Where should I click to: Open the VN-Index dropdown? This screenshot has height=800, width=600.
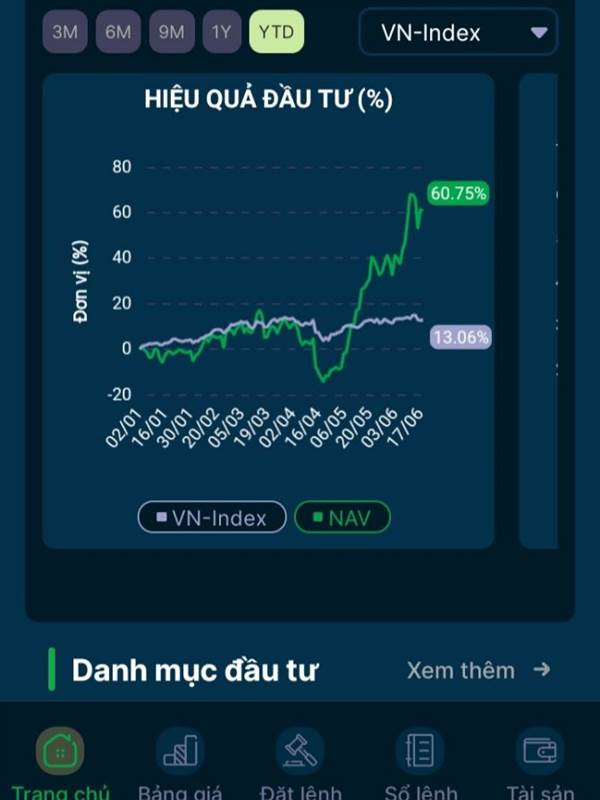pos(458,33)
